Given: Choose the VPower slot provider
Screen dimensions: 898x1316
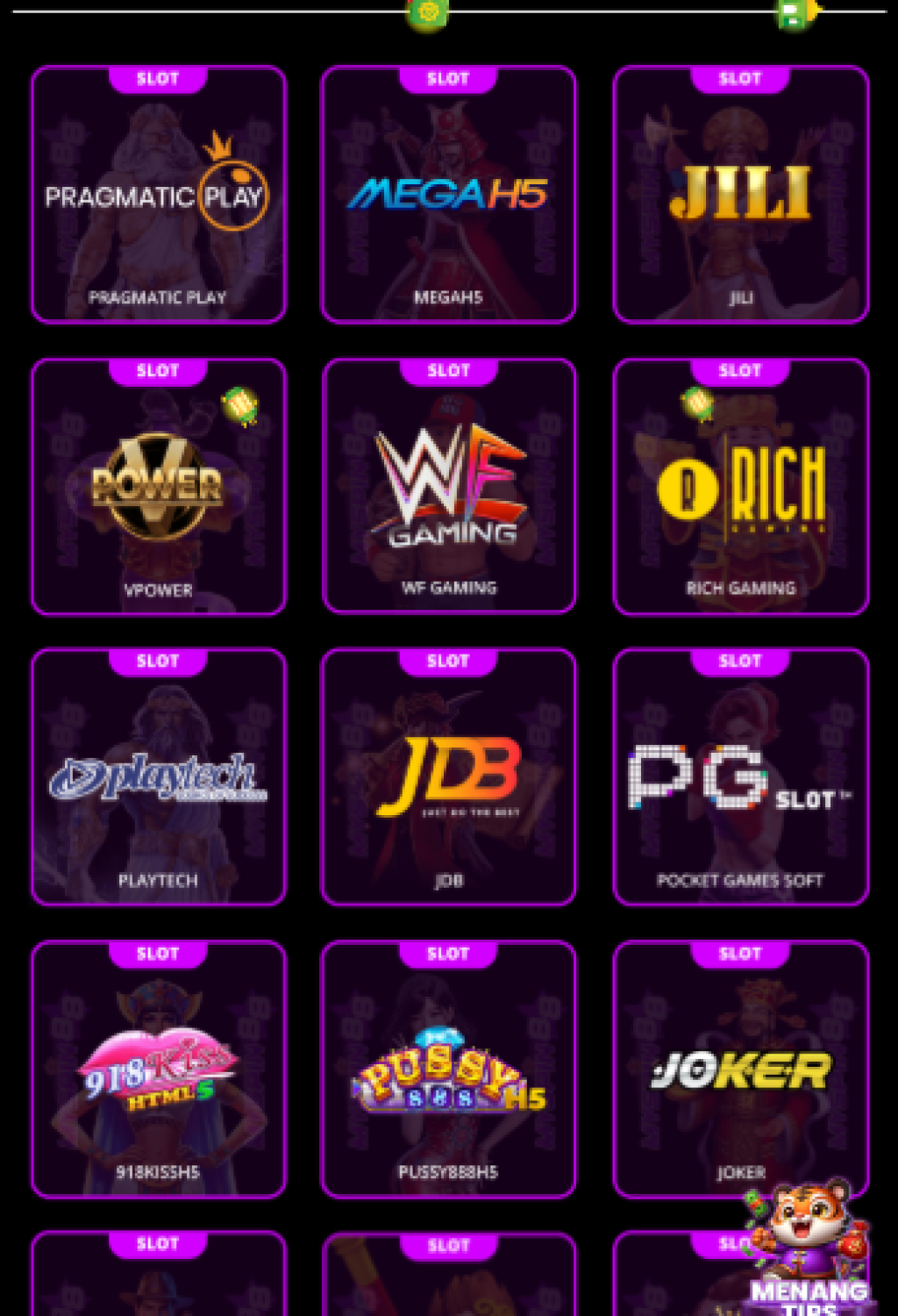Looking at the screenshot, I should click(x=158, y=487).
